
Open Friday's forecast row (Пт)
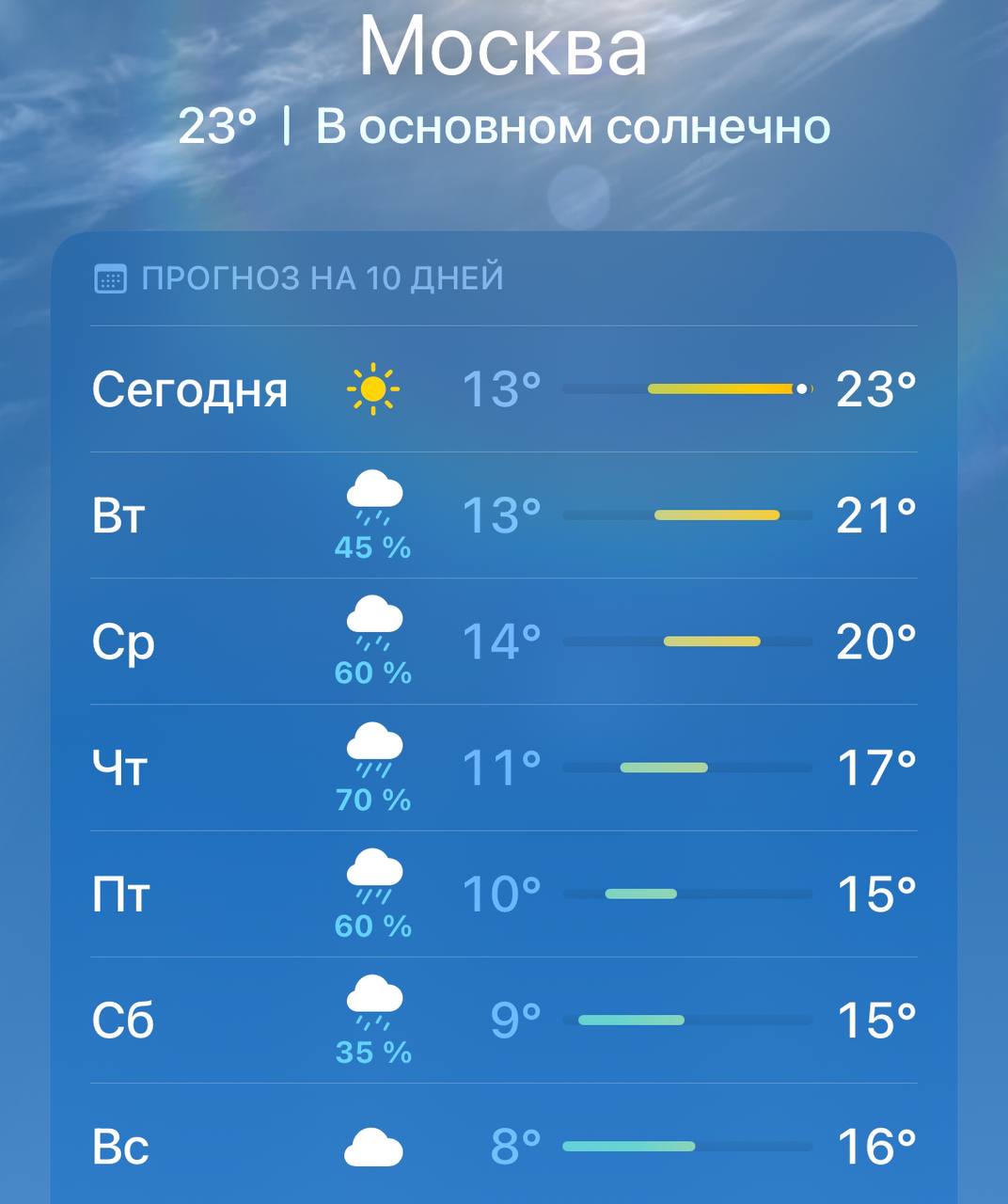coord(503,894)
